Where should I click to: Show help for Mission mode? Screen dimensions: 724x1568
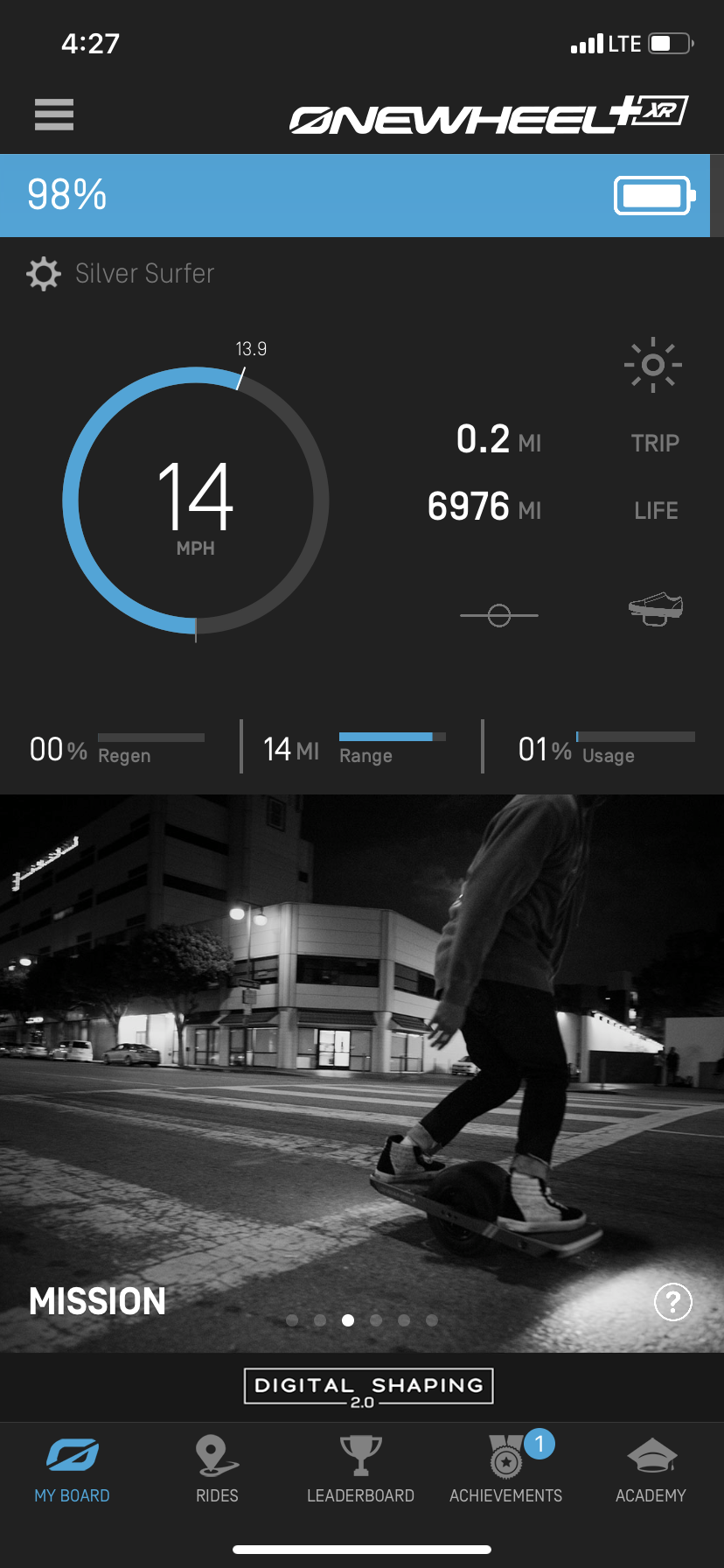coord(672,1302)
